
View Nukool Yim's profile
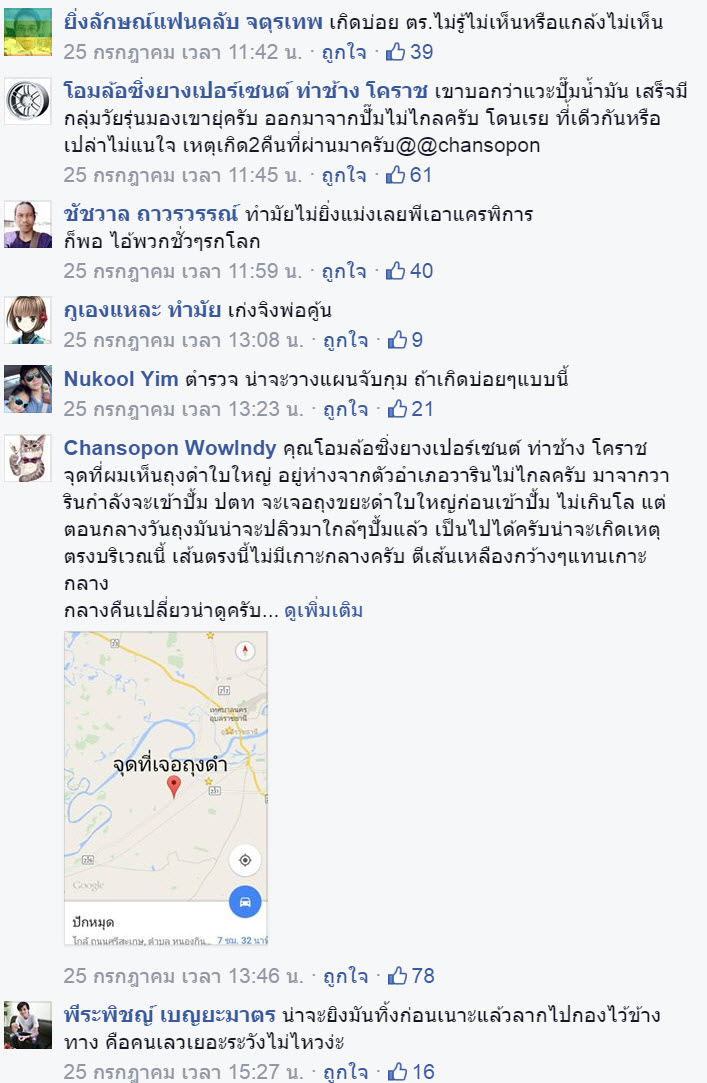[x=121, y=379]
